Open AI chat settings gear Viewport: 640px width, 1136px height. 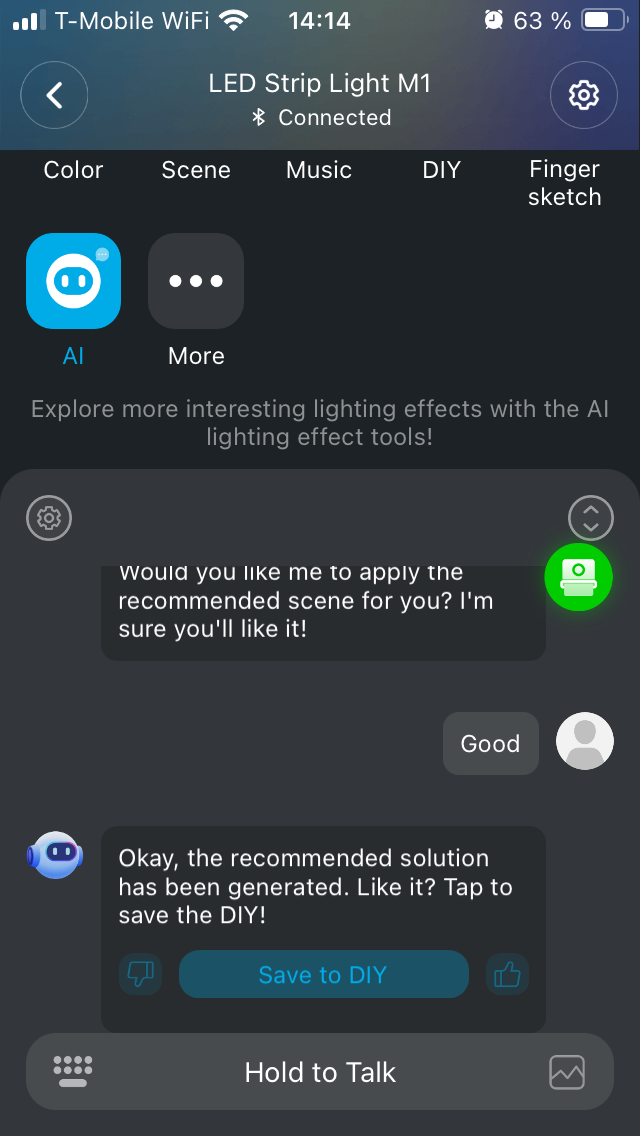49,518
